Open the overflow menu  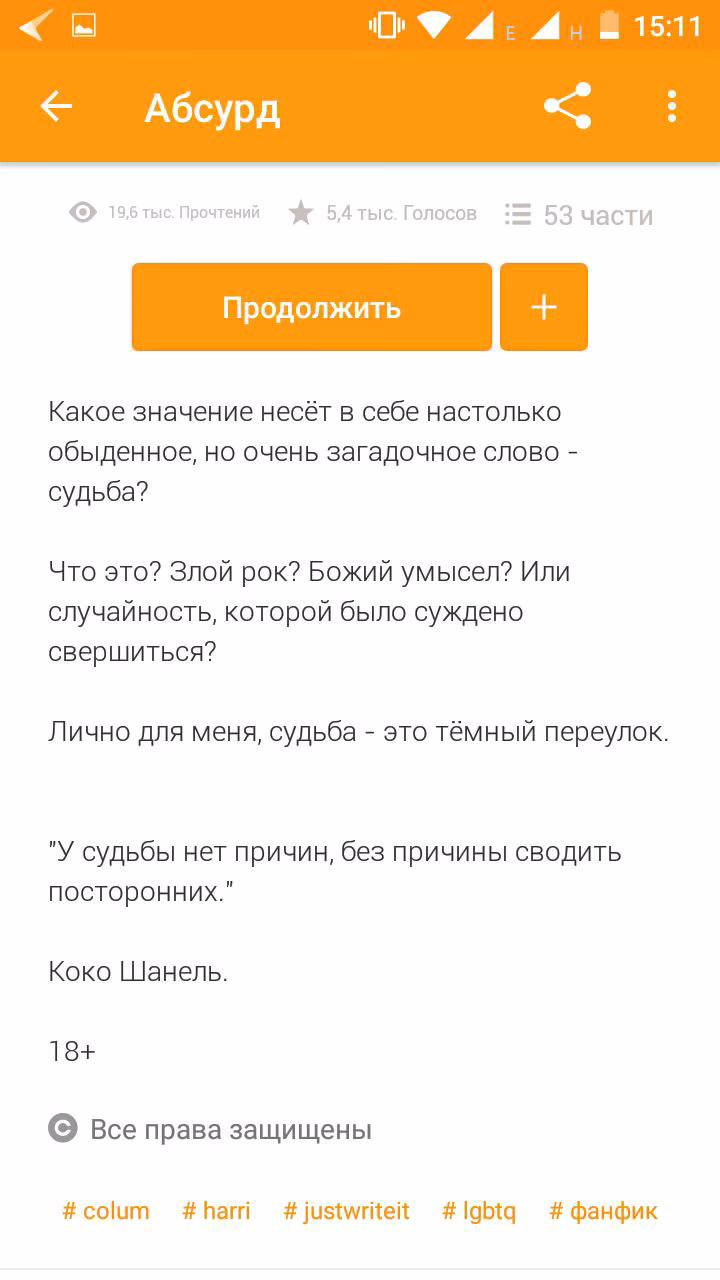(x=672, y=107)
